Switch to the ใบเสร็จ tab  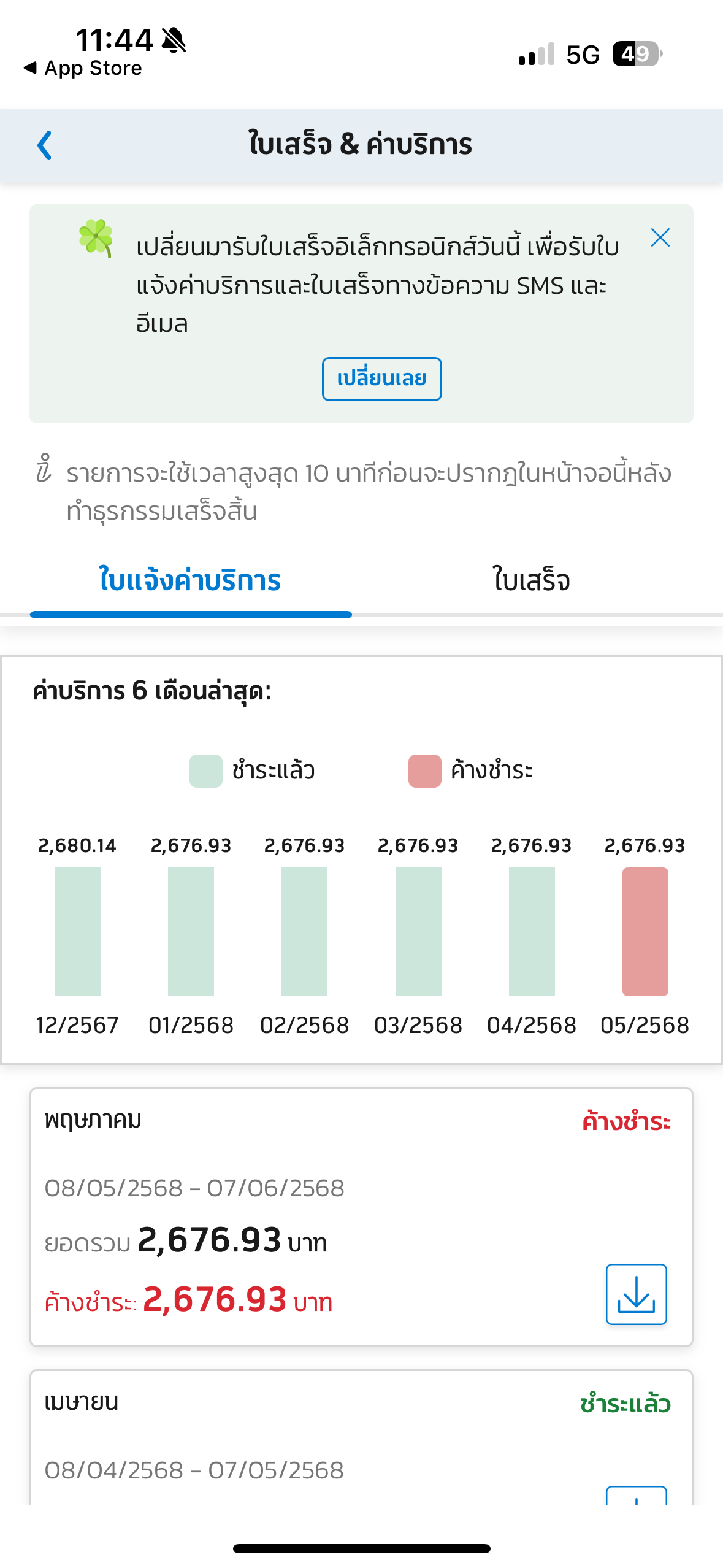532,580
